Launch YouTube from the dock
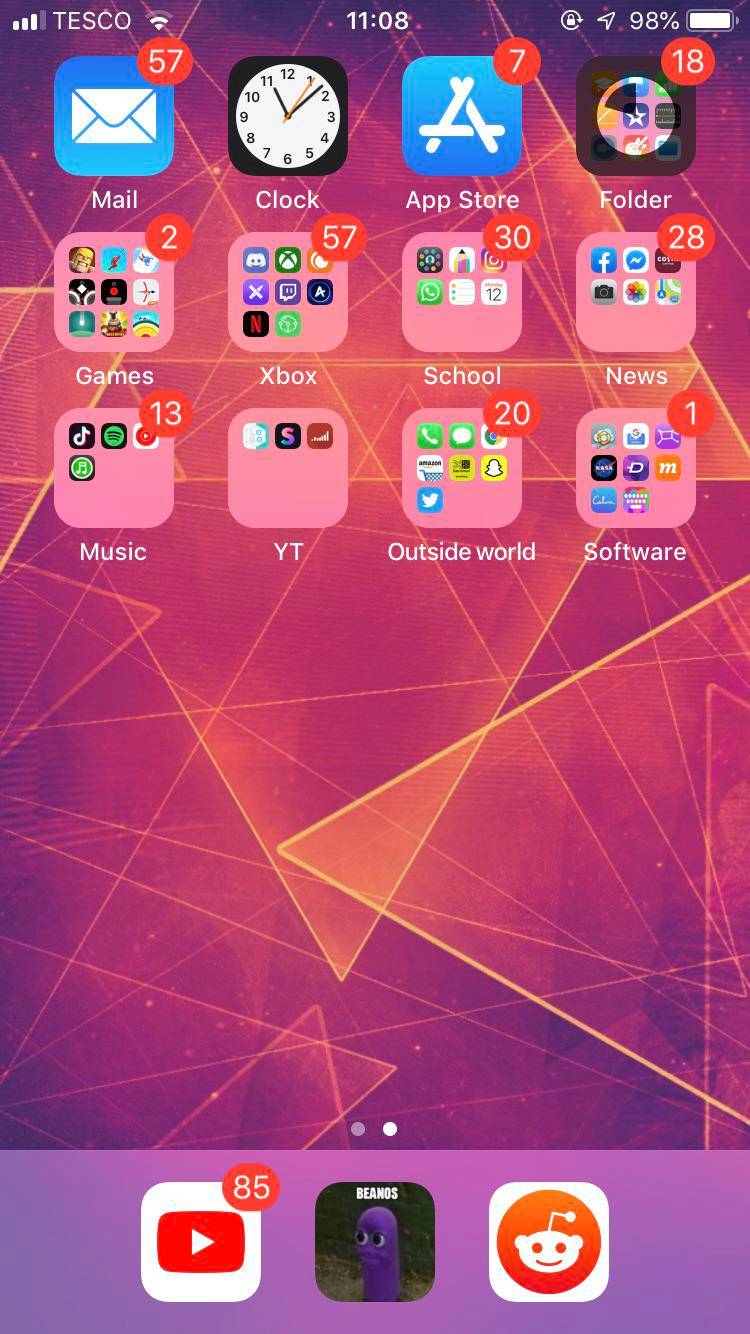 [201, 1240]
